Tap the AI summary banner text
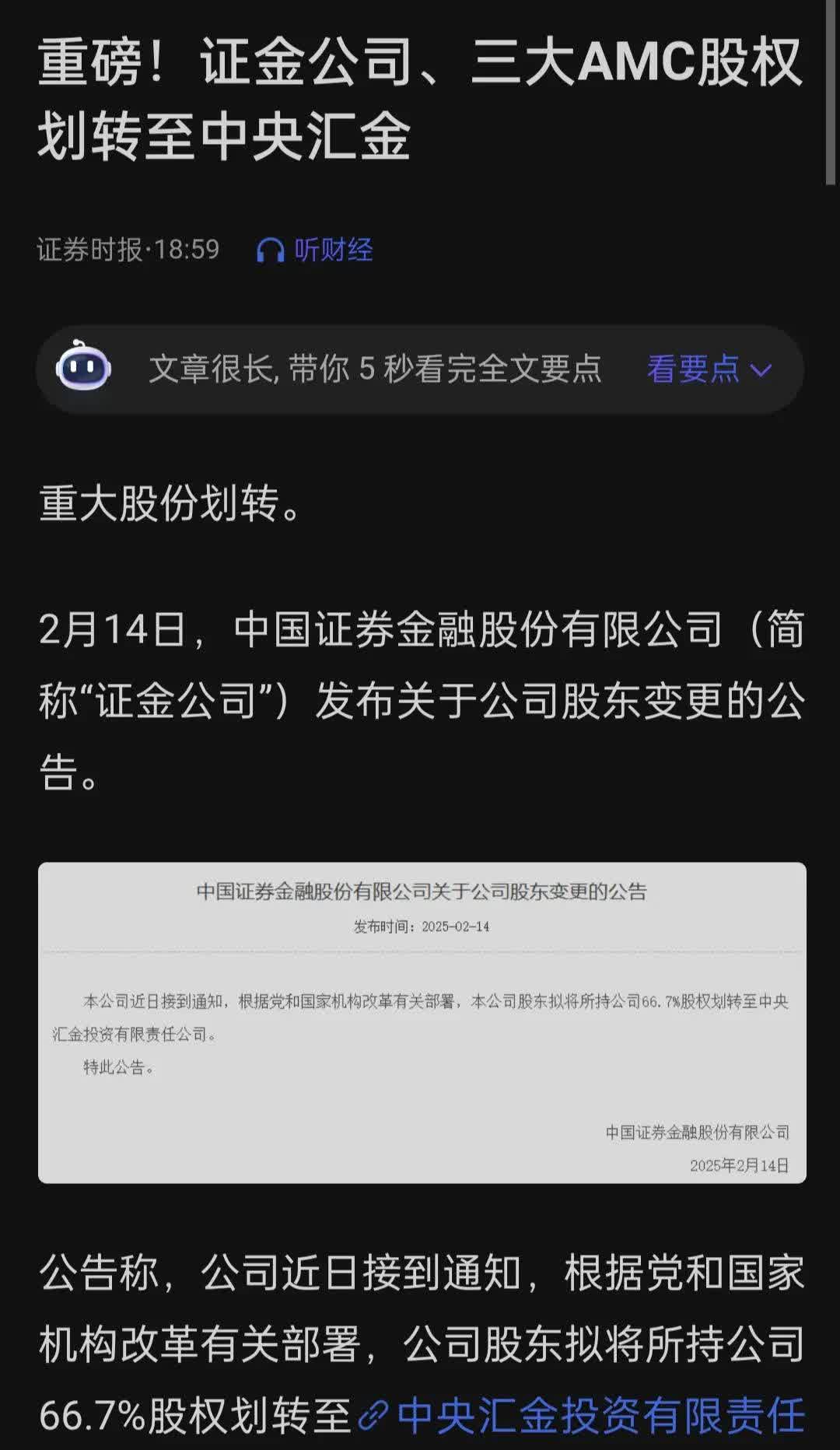The height and width of the screenshot is (1450, 840). pos(373,372)
